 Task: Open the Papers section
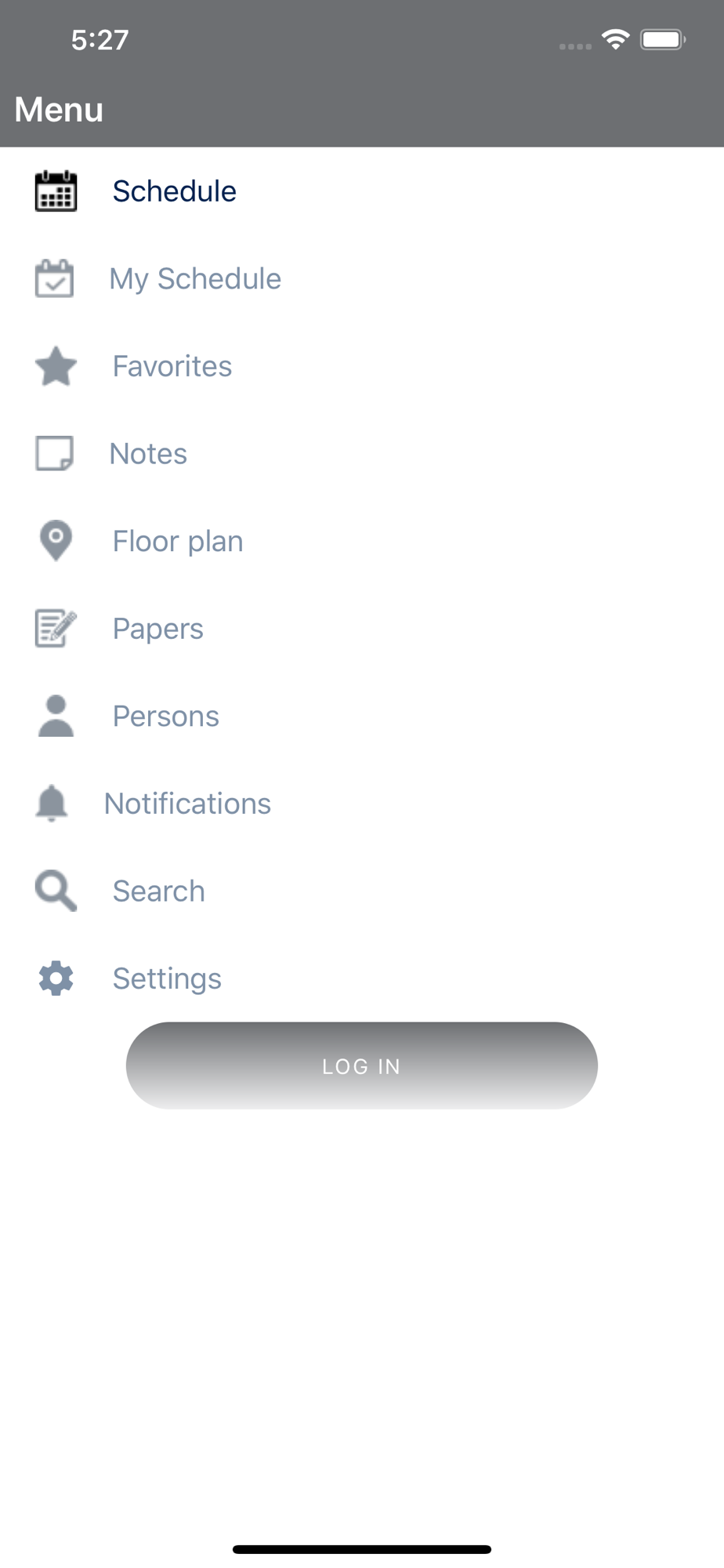pyautogui.click(x=362, y=629)
